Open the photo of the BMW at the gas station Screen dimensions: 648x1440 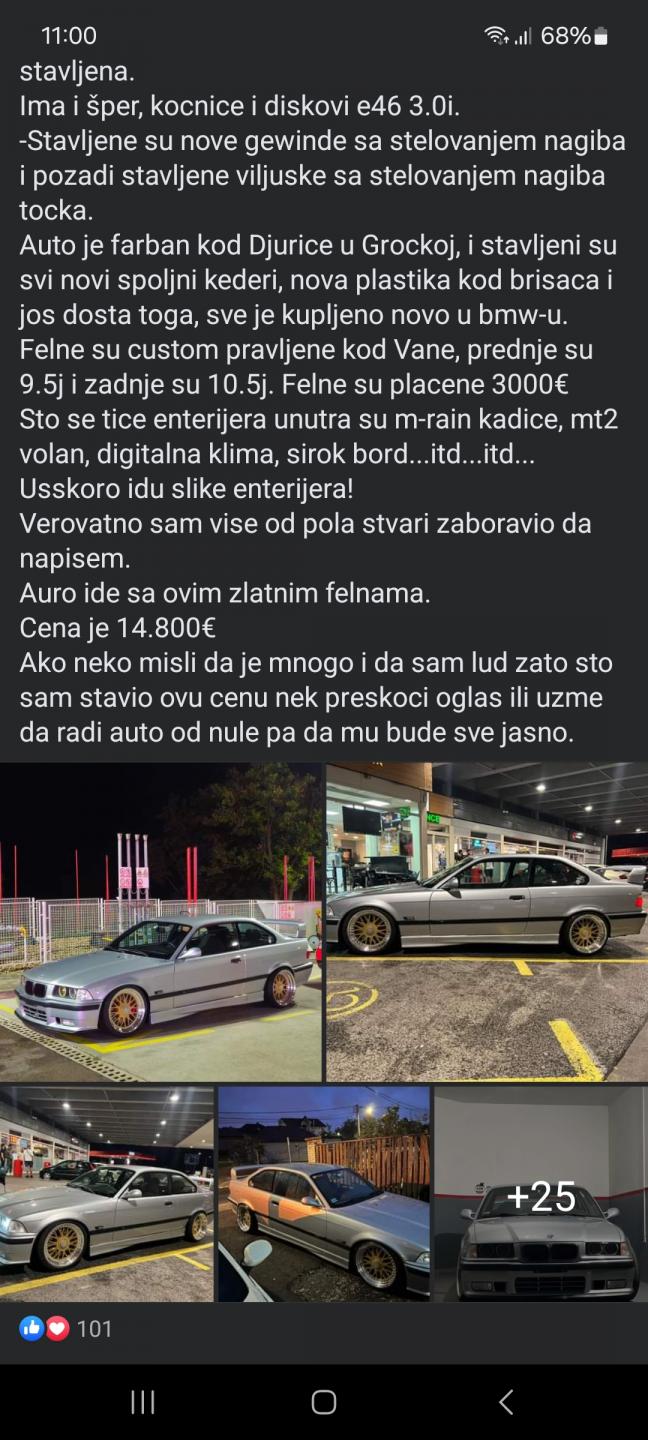[487, 922]
